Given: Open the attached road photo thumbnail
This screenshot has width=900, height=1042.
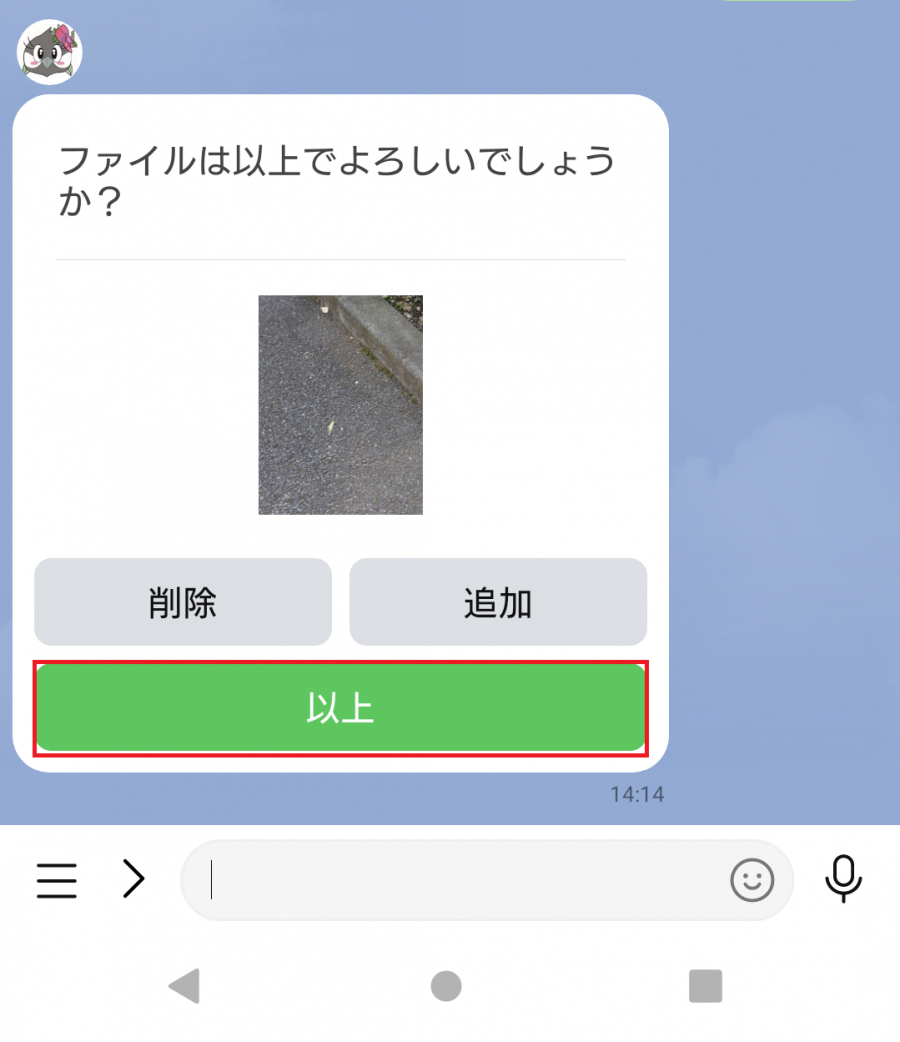Looking at the screenshot, I should (340, 404).
